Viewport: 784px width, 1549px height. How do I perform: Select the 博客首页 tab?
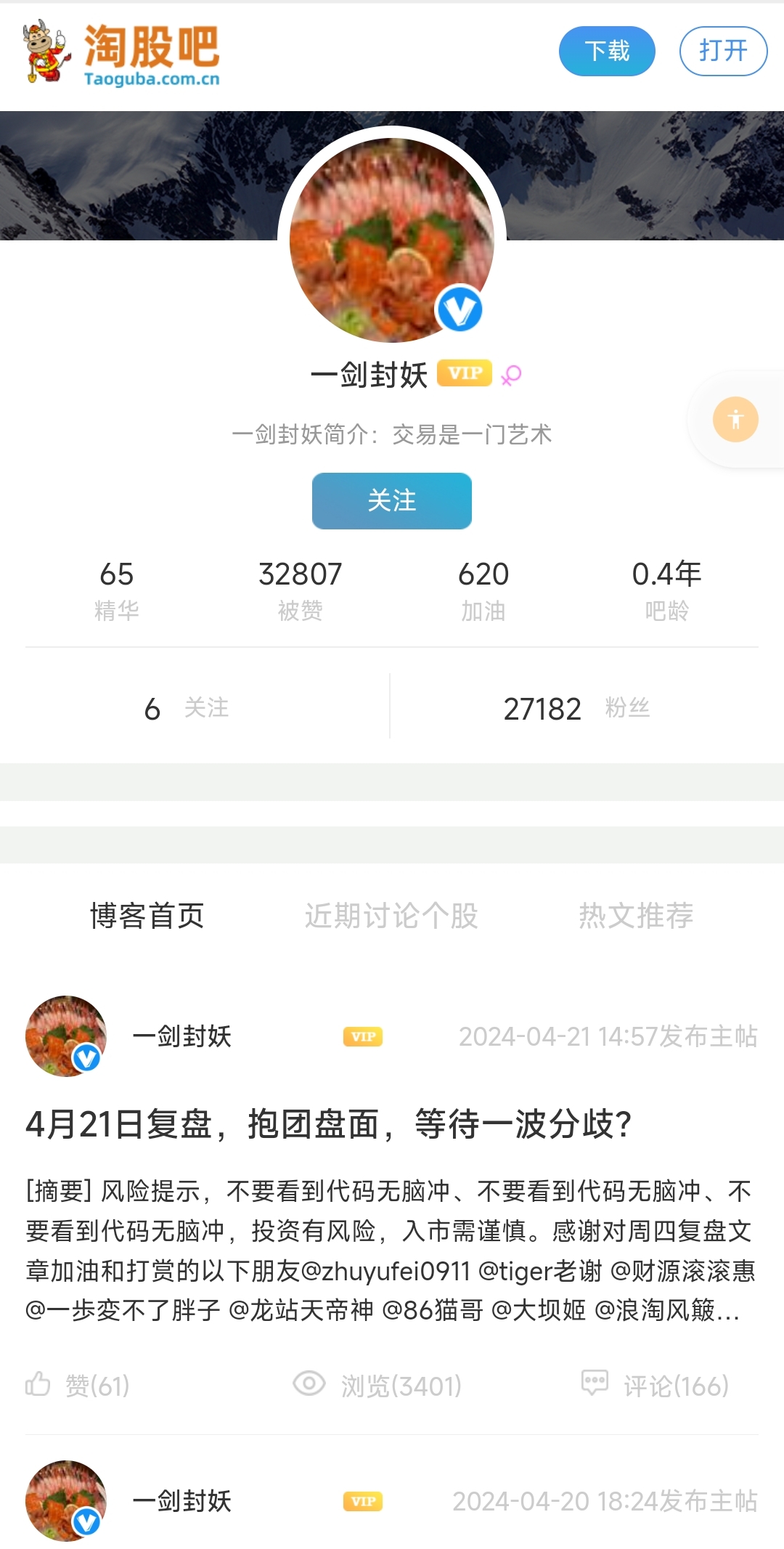click(147, 916)
